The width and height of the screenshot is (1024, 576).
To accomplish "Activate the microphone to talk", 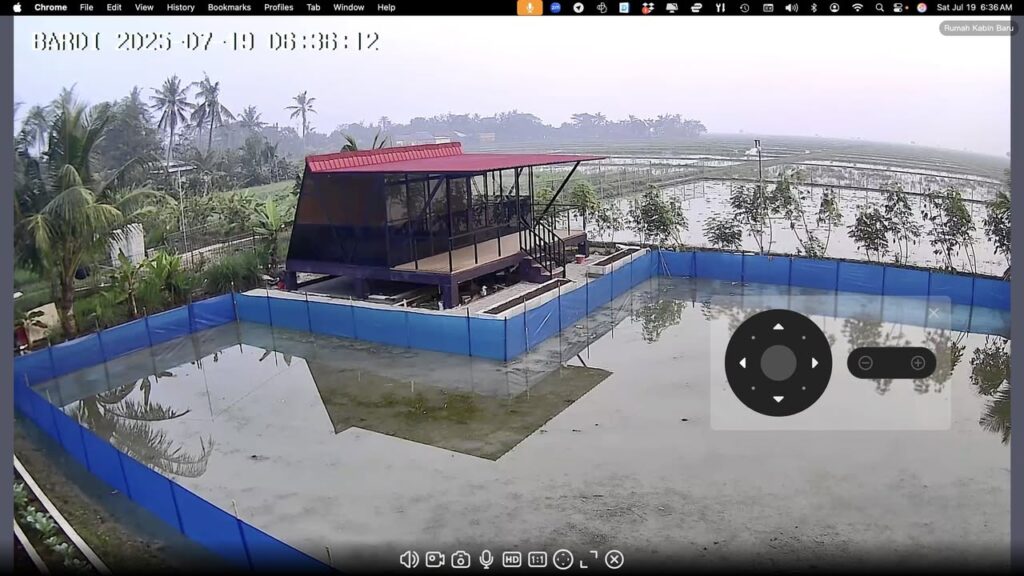I will coord(486,559).
